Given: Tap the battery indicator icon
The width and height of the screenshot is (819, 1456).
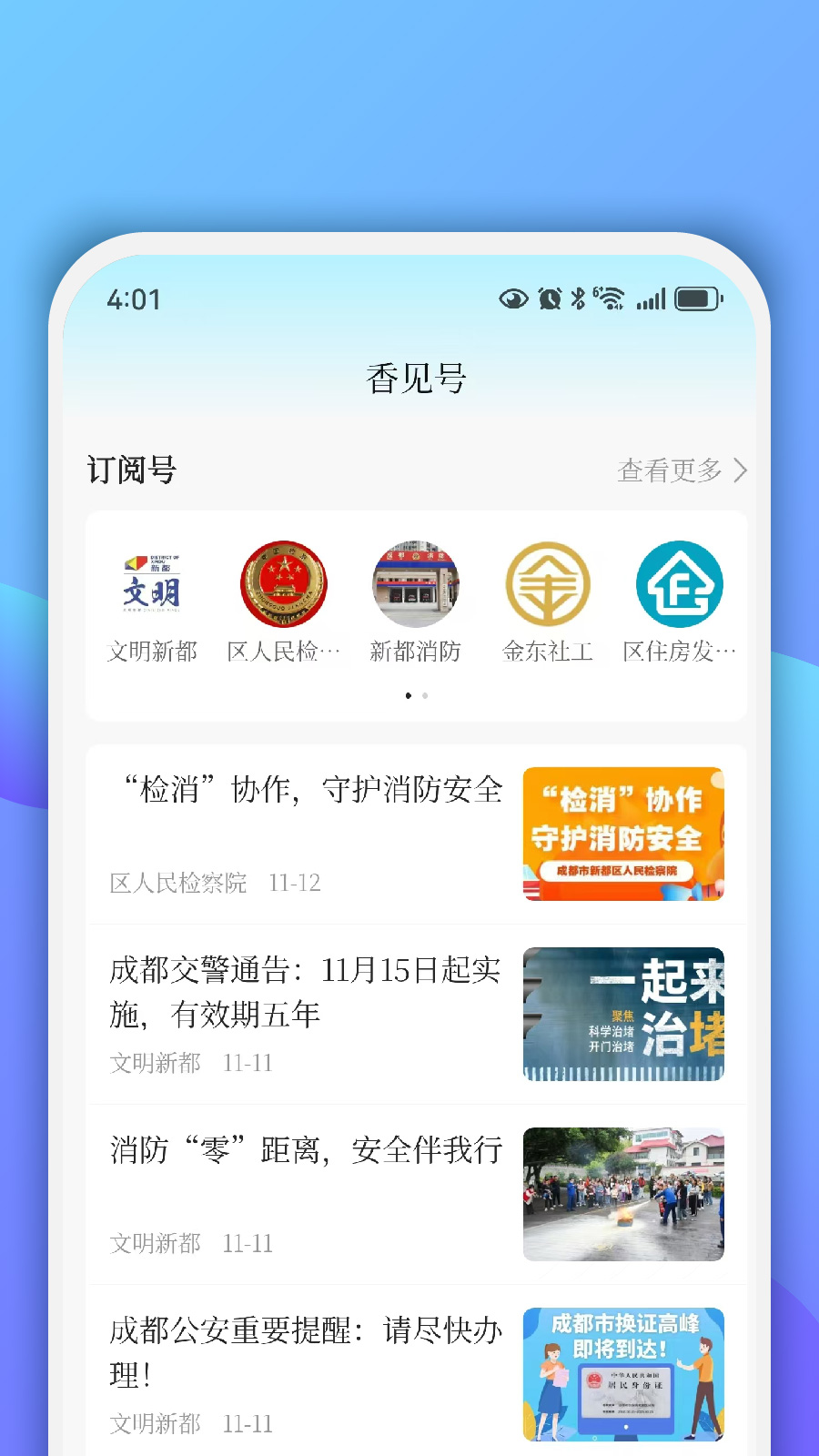Looking at the screenshot, I should 699,298.
